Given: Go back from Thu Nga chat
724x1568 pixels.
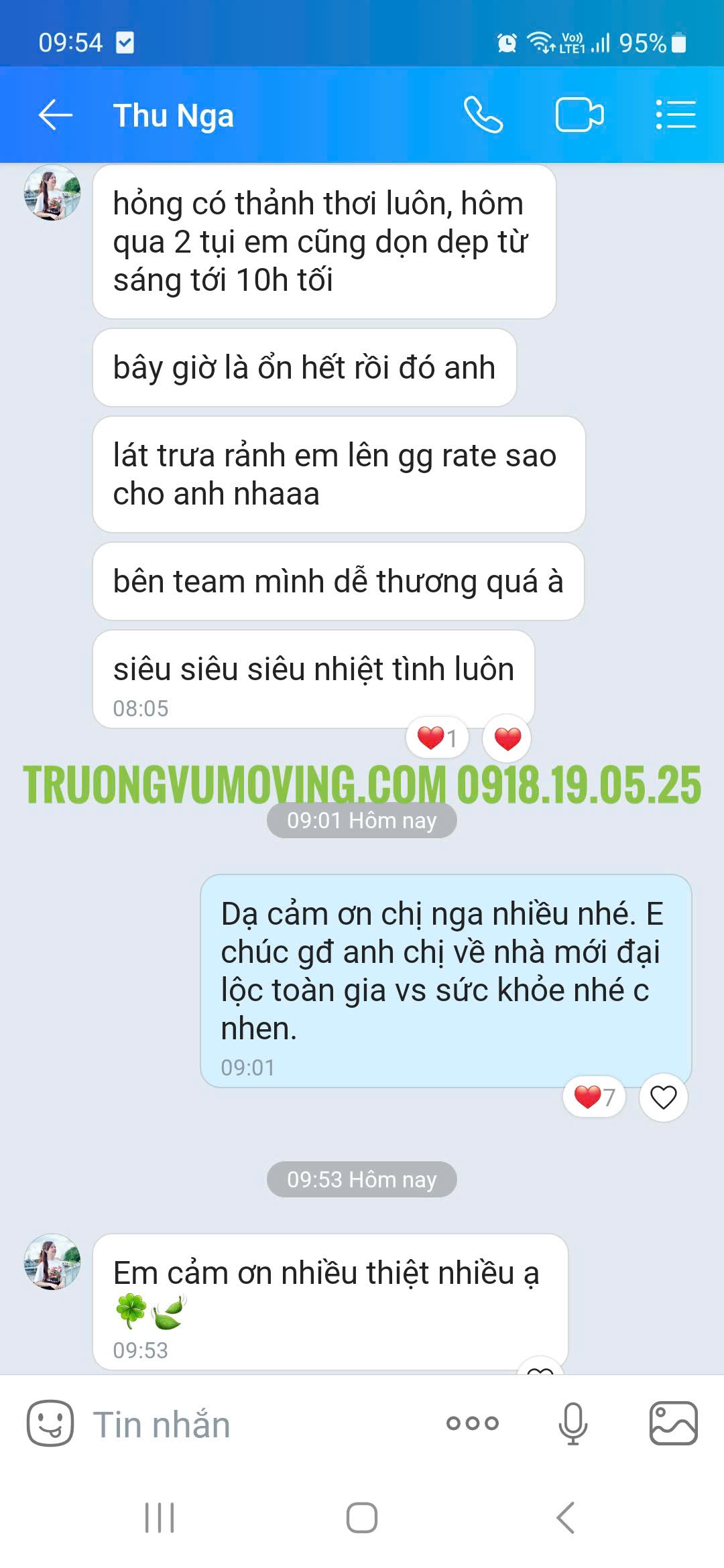Looking at the screenshot, I should click(x=55, y=115).
